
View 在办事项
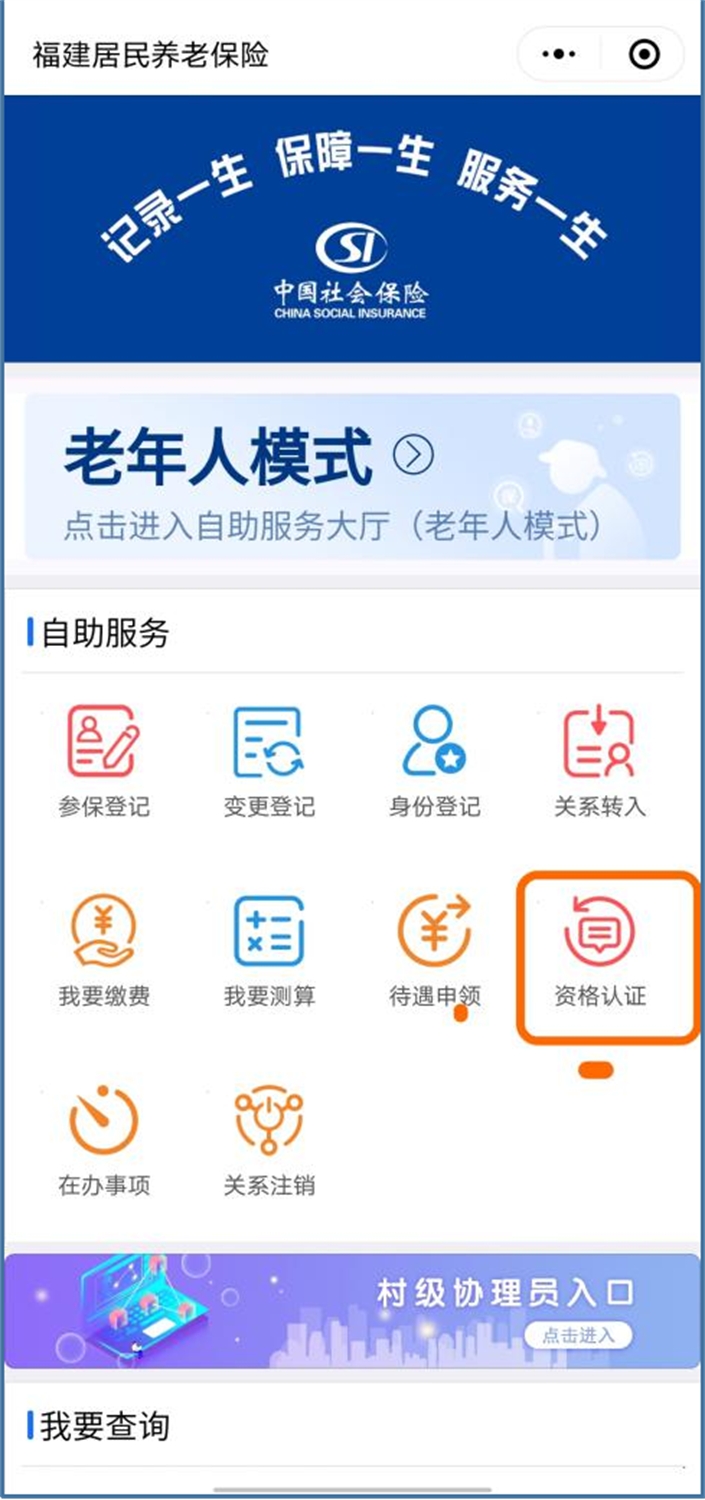pos(103,1140)
